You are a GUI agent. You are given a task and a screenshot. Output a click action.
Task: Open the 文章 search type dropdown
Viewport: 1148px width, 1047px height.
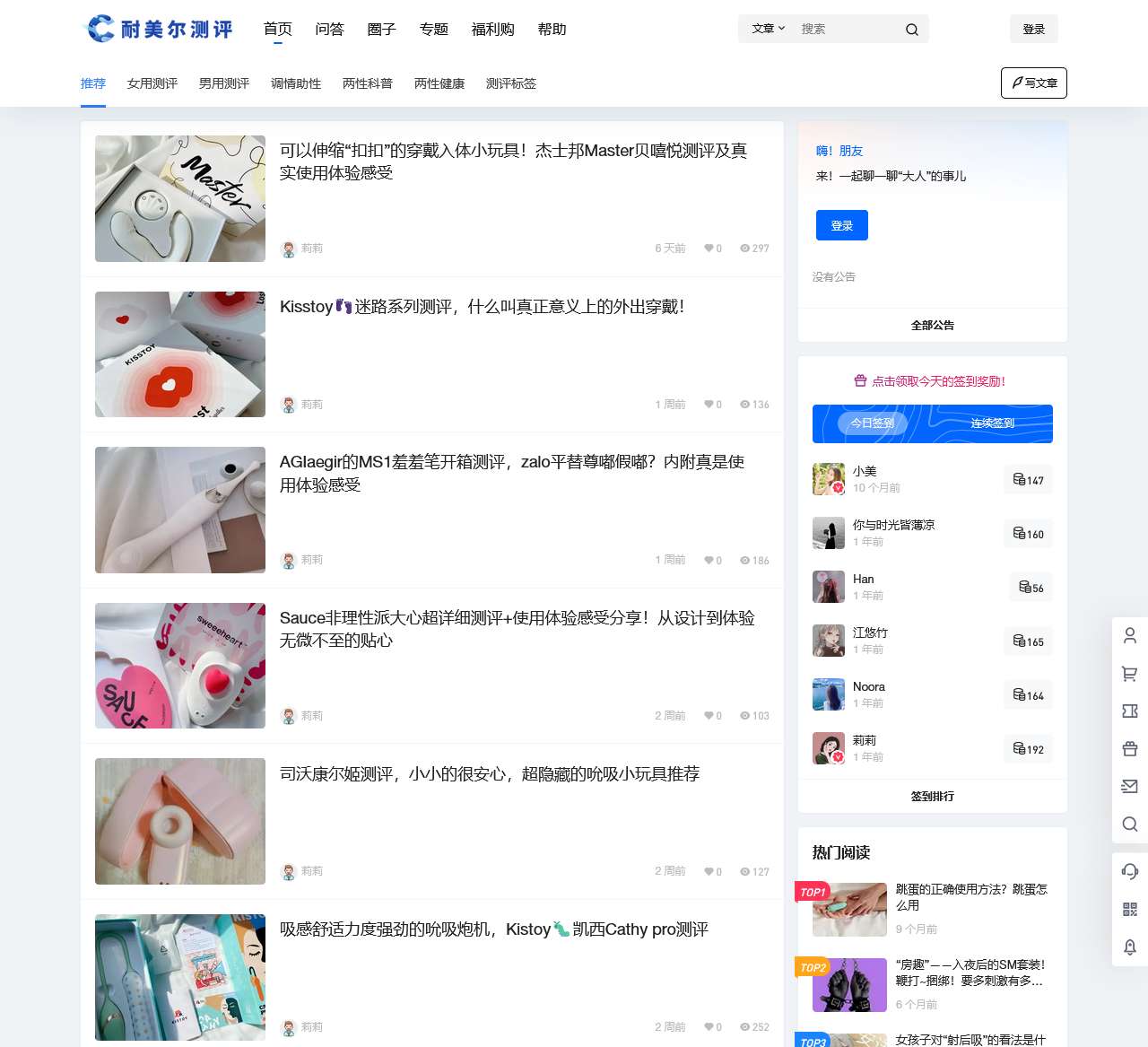768,29
